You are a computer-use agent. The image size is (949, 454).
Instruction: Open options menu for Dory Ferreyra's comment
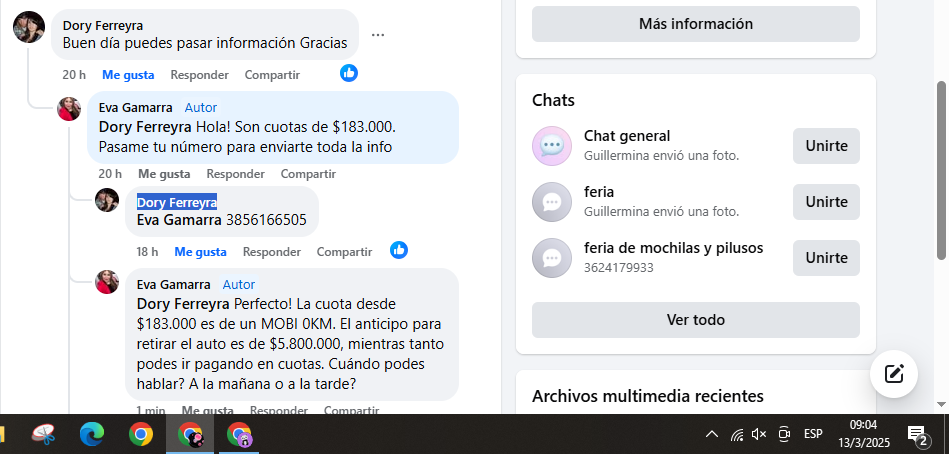378,35
